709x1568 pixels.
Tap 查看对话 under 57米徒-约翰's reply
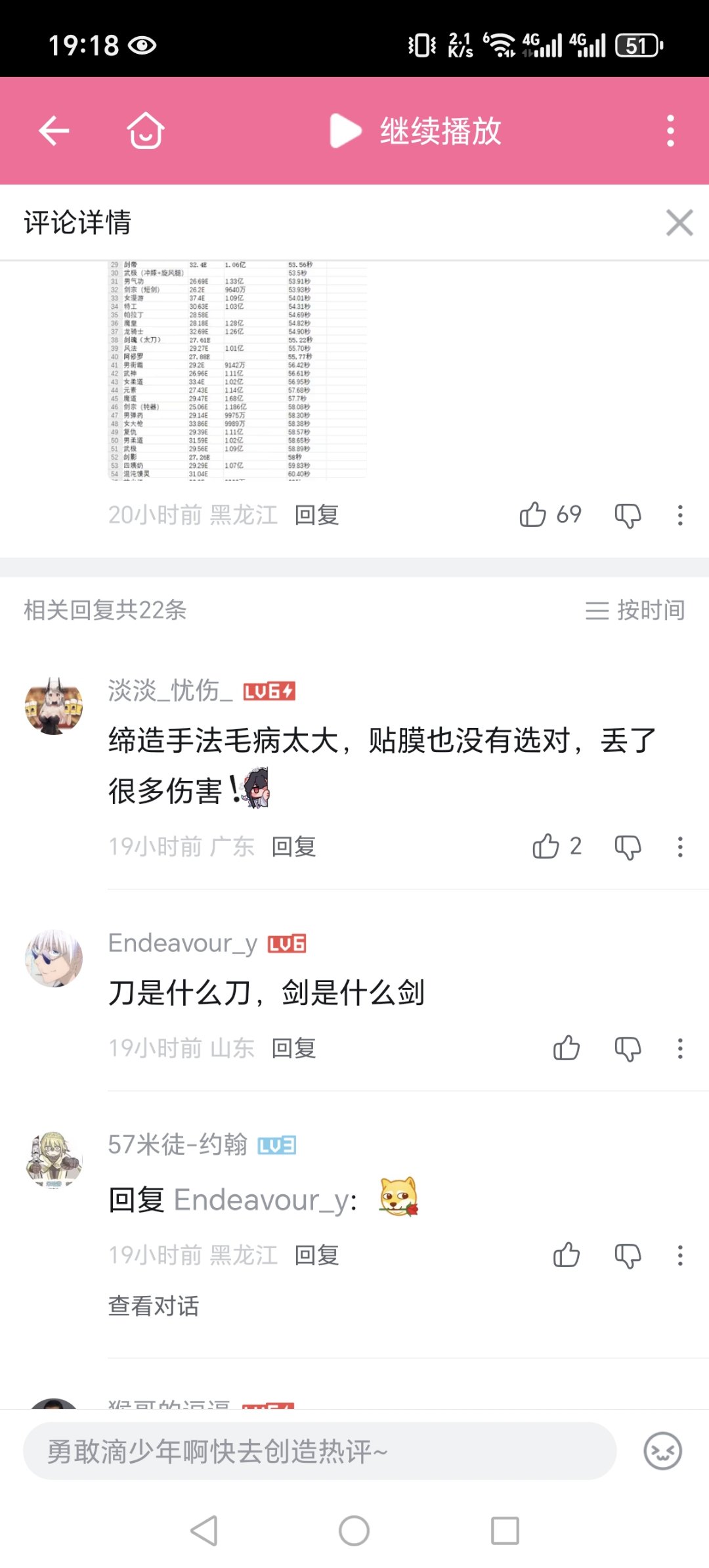coord(154,1306)
